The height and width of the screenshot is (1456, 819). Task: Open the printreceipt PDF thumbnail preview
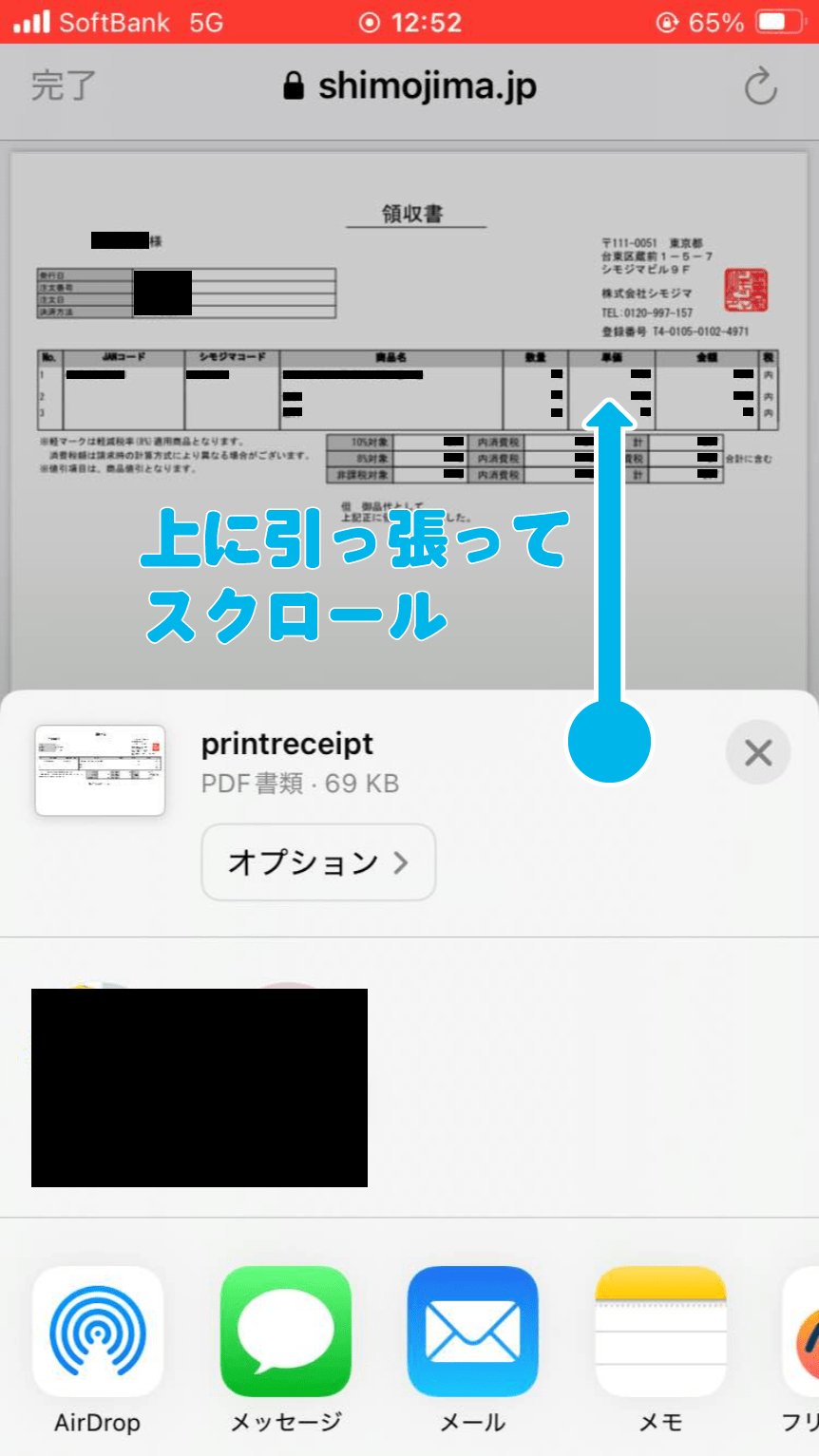[x=100, y=770]
